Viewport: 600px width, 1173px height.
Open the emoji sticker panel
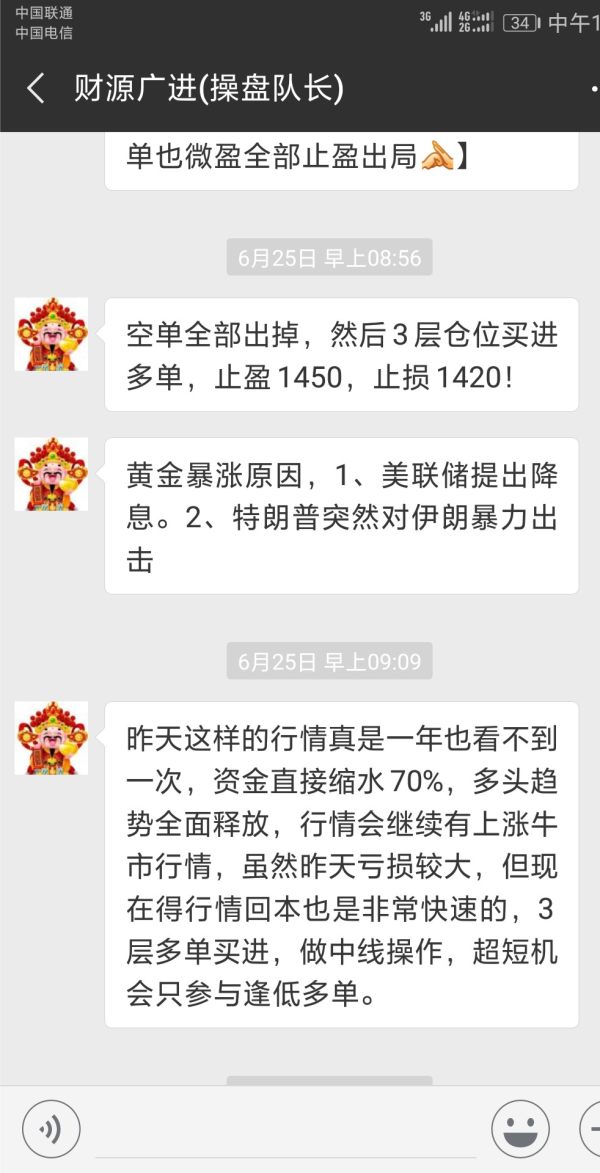point(520,1130)
